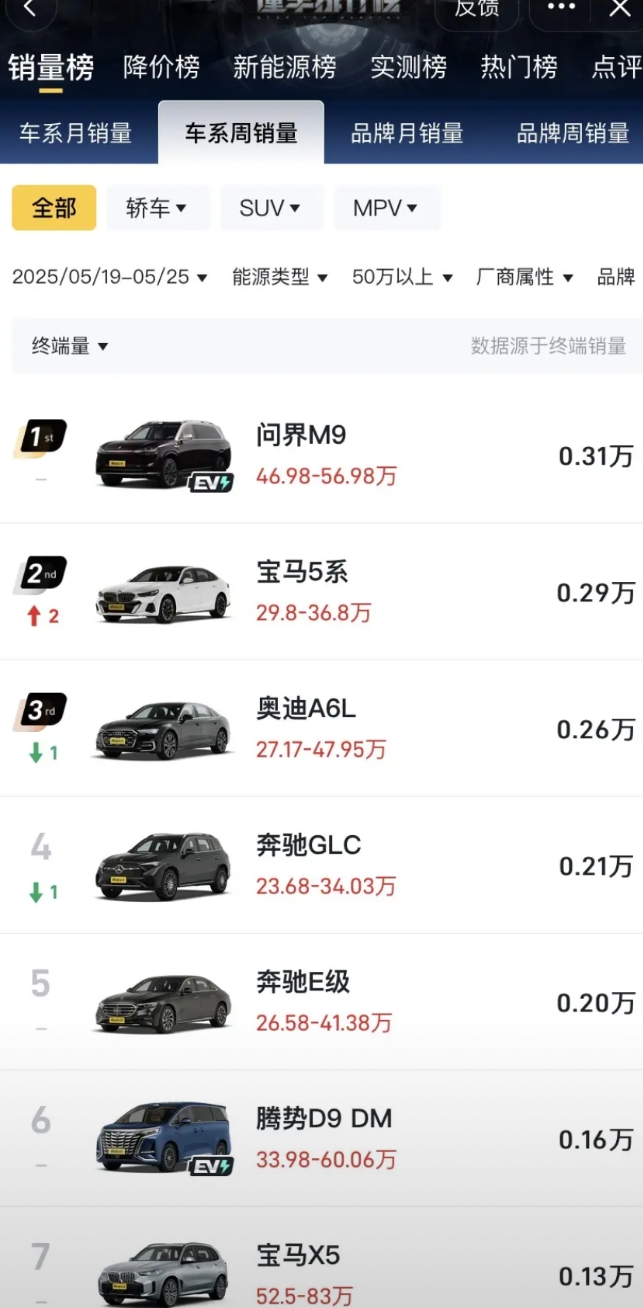The height and width of the screenshot is (1308, 643).
Task: Change the 2025/05/19-05/25 date range
Action: [110, 277]
